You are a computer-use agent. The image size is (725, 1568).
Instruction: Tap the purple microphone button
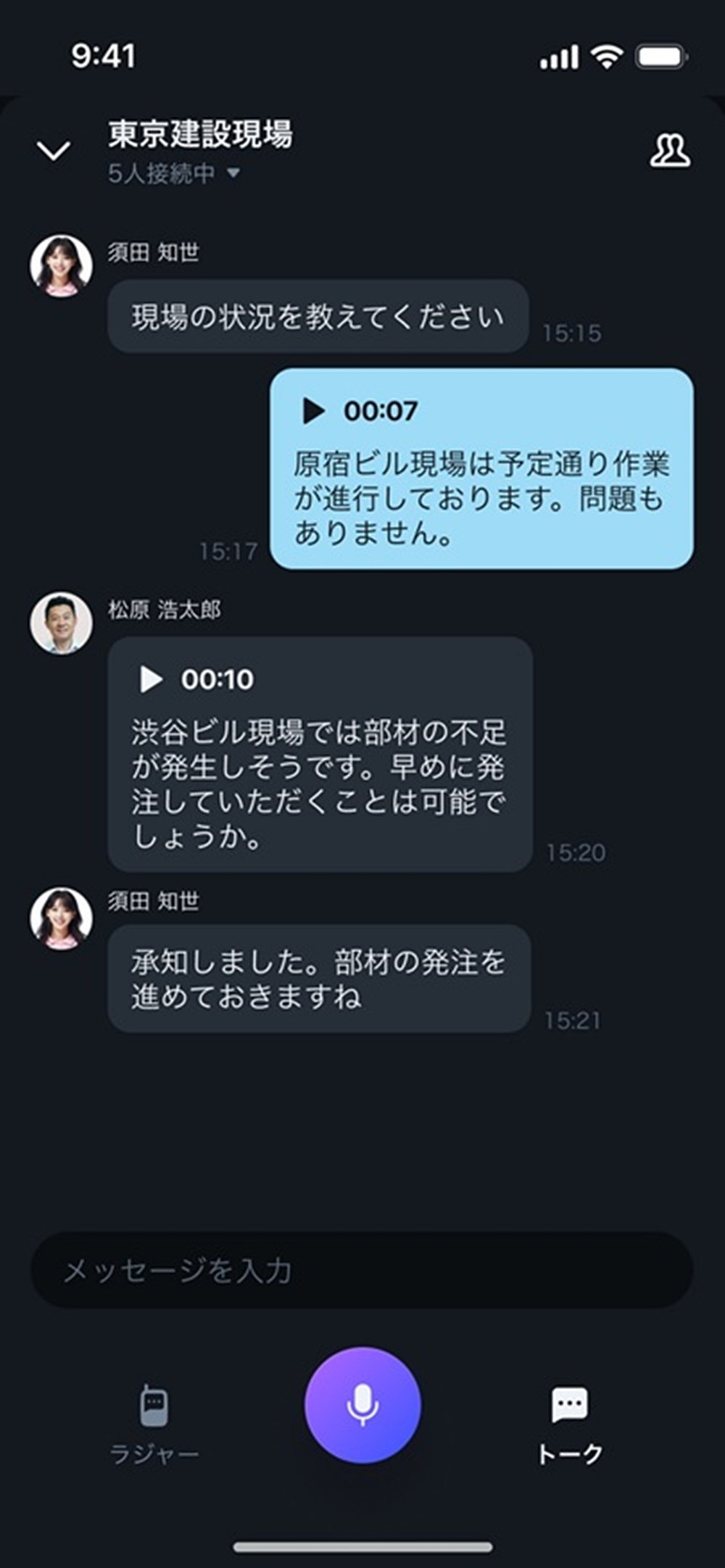362,1405
